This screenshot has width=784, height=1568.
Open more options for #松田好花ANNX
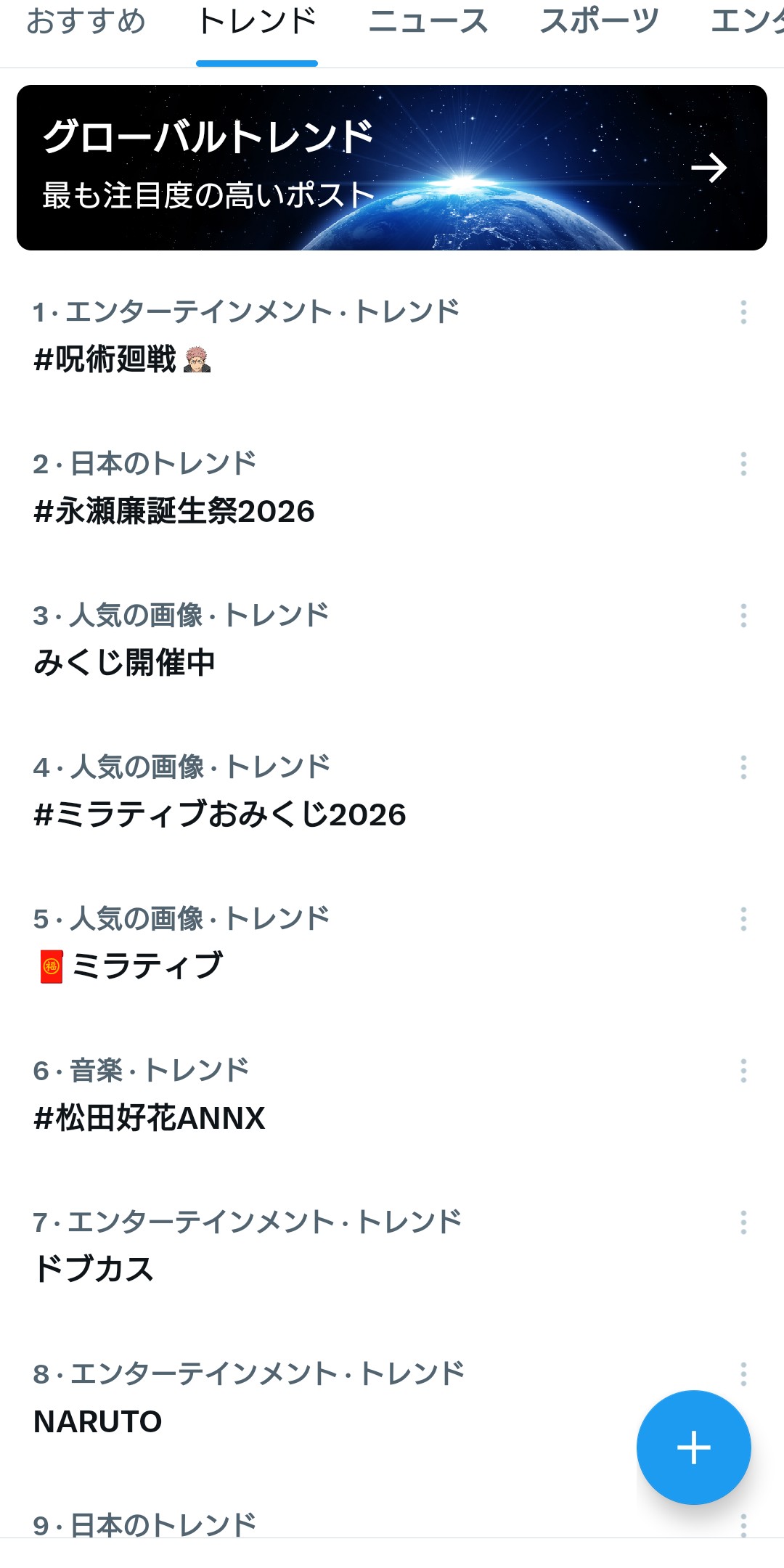pos(743,1071)
